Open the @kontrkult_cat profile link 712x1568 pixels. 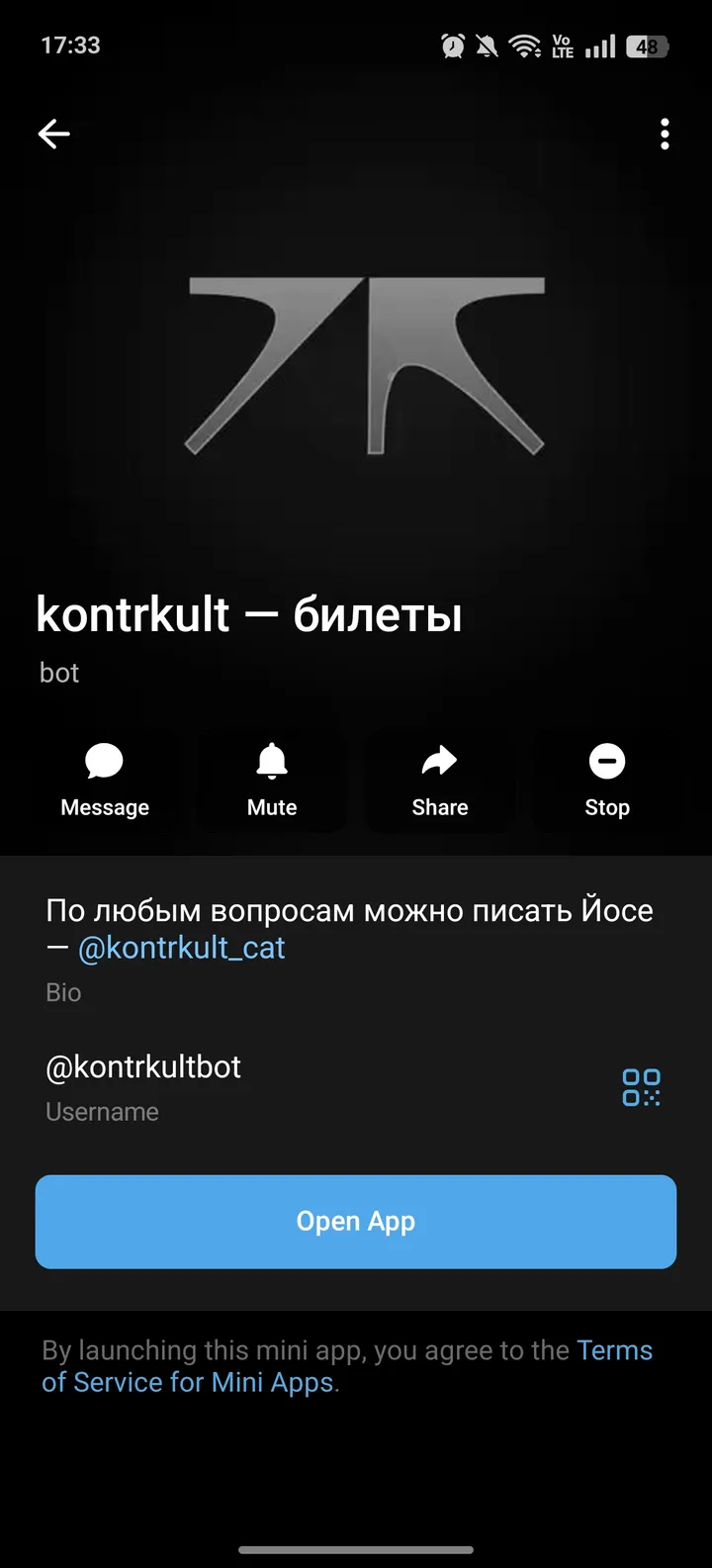[x=180, y=948]
